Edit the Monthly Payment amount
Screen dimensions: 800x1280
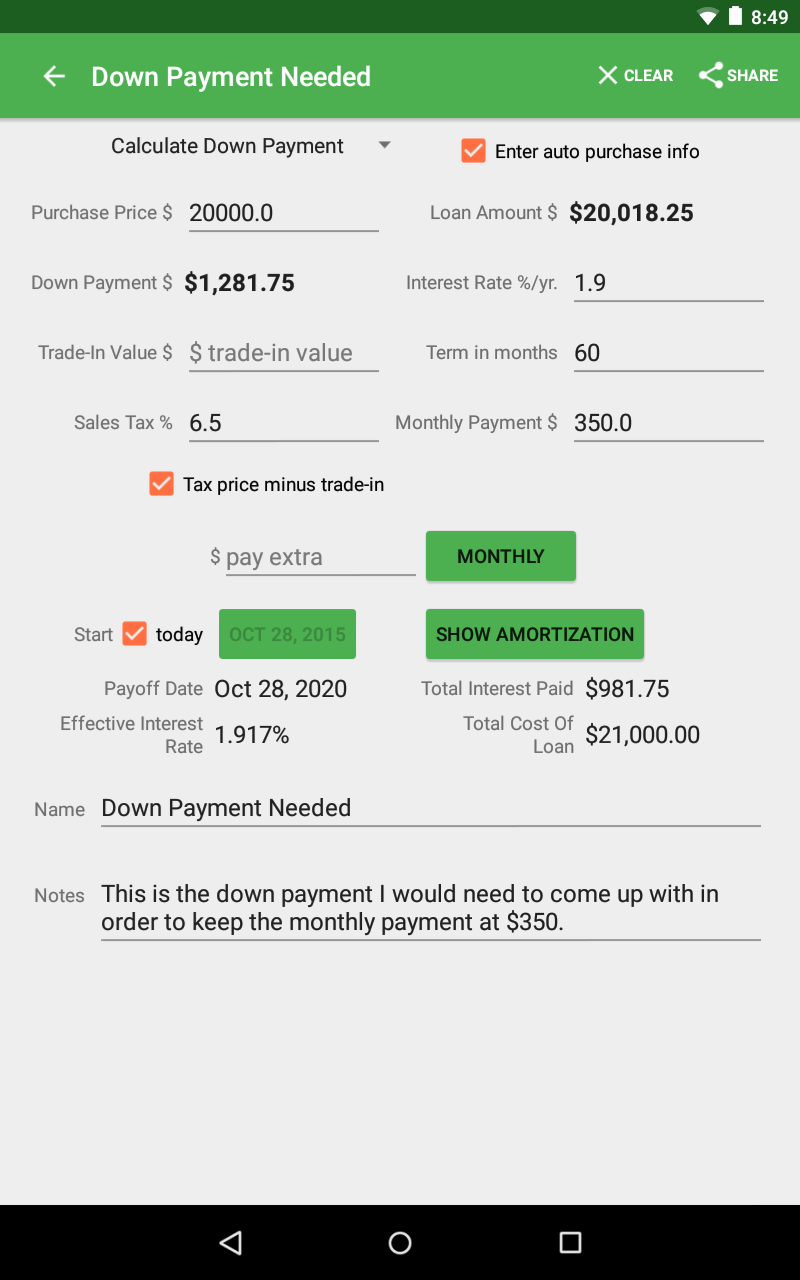(x=668, y=423)
